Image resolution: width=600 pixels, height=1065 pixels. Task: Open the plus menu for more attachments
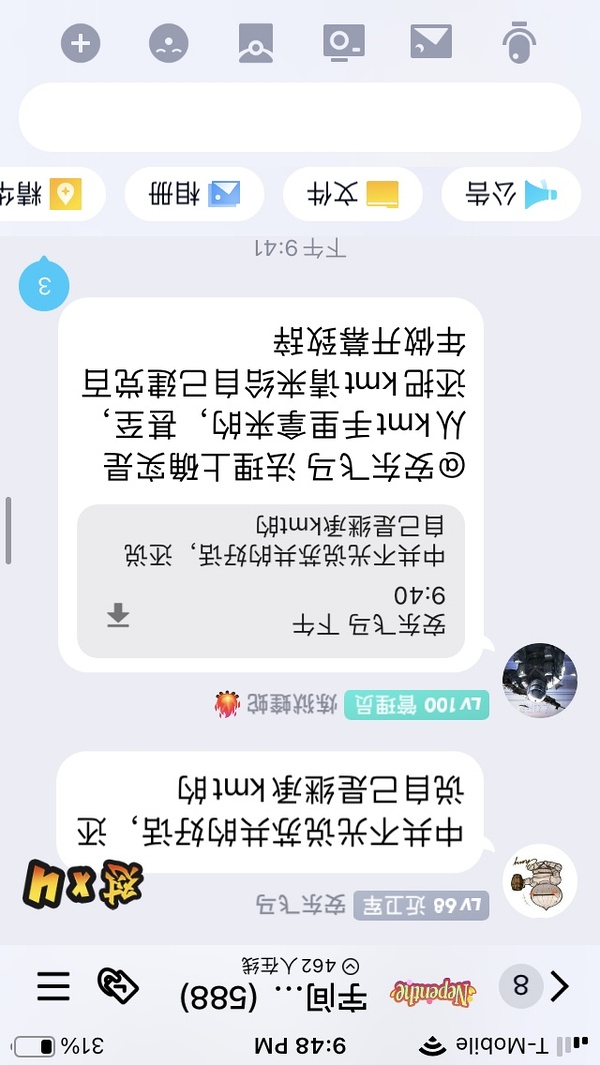pyautogui.click(x=81, y=43)
